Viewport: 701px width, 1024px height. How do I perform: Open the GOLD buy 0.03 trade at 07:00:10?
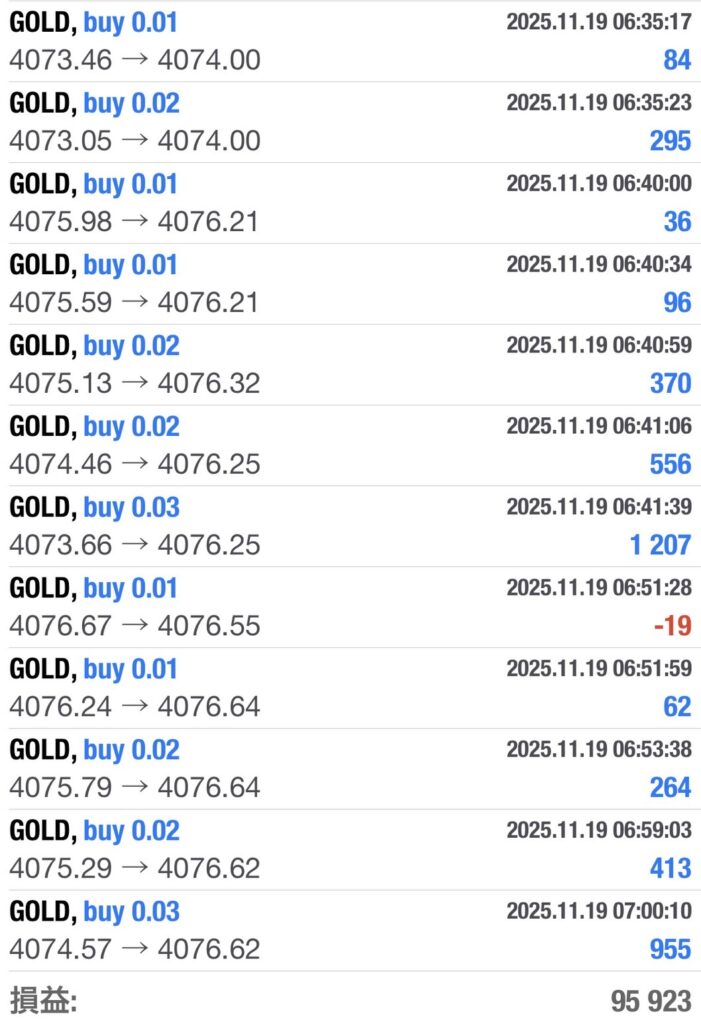pos(350,932)
